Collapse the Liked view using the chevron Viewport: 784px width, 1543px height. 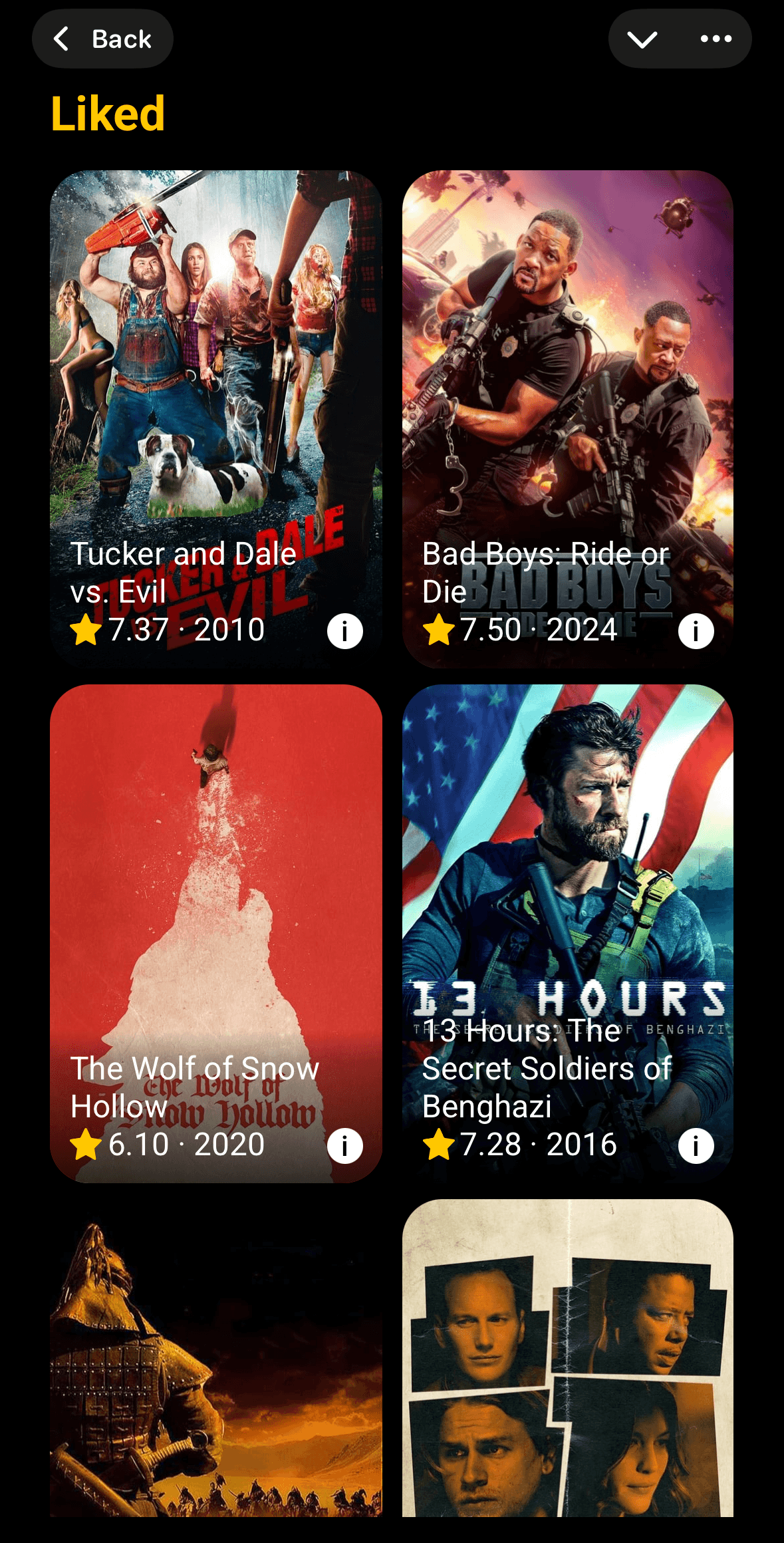(642, 39)
